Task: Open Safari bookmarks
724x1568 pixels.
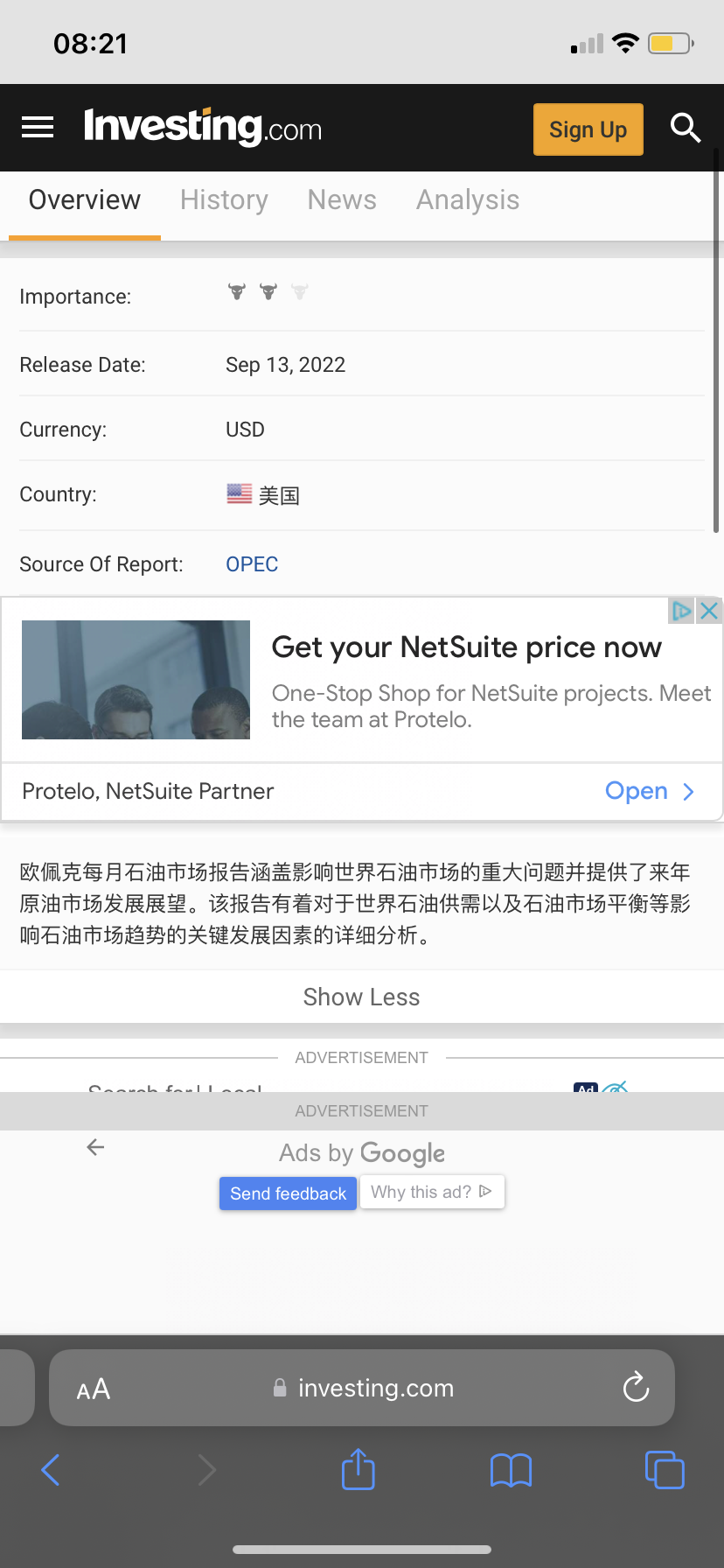Action: pyautogui.click(x=511, y=1470)
